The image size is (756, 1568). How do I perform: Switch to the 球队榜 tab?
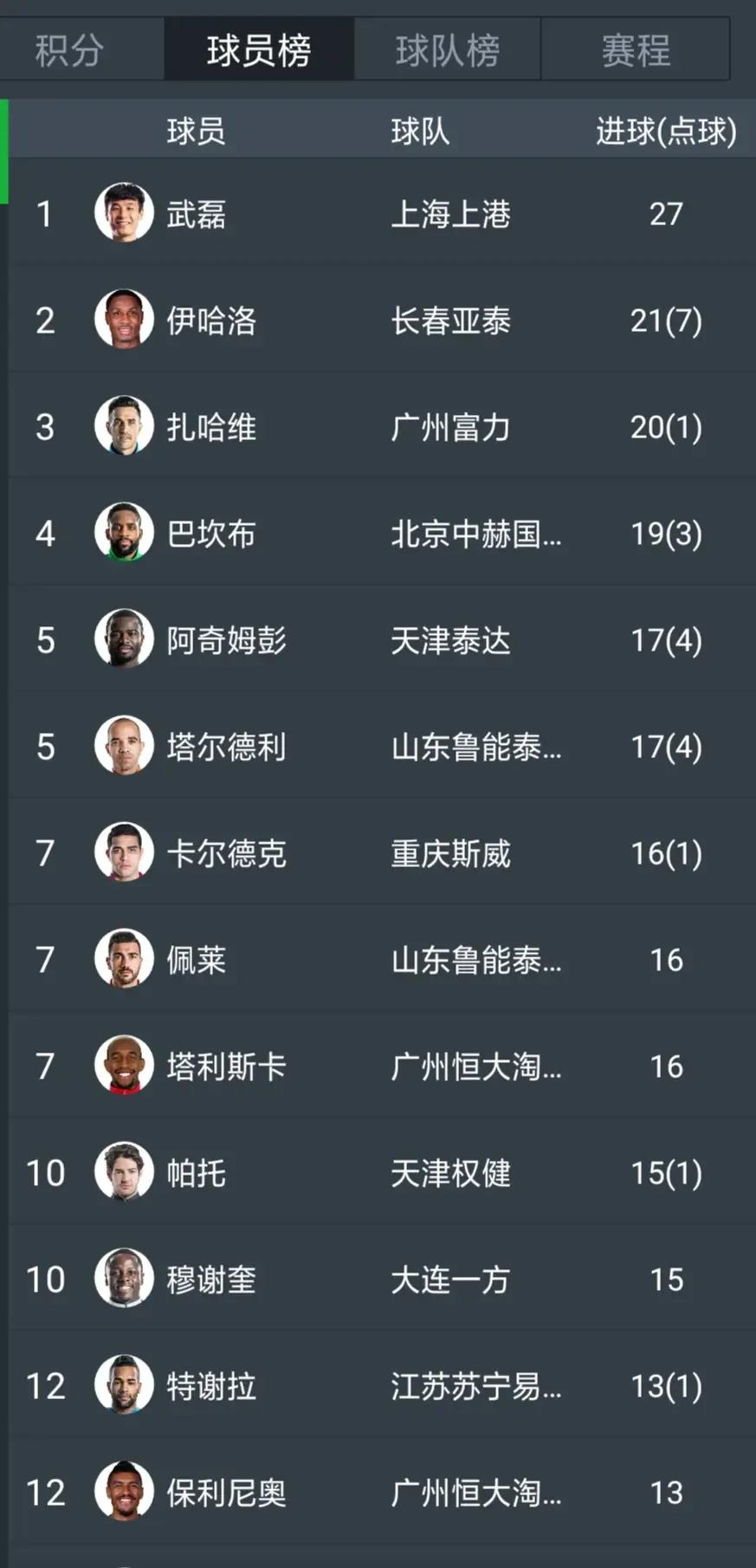447,50
